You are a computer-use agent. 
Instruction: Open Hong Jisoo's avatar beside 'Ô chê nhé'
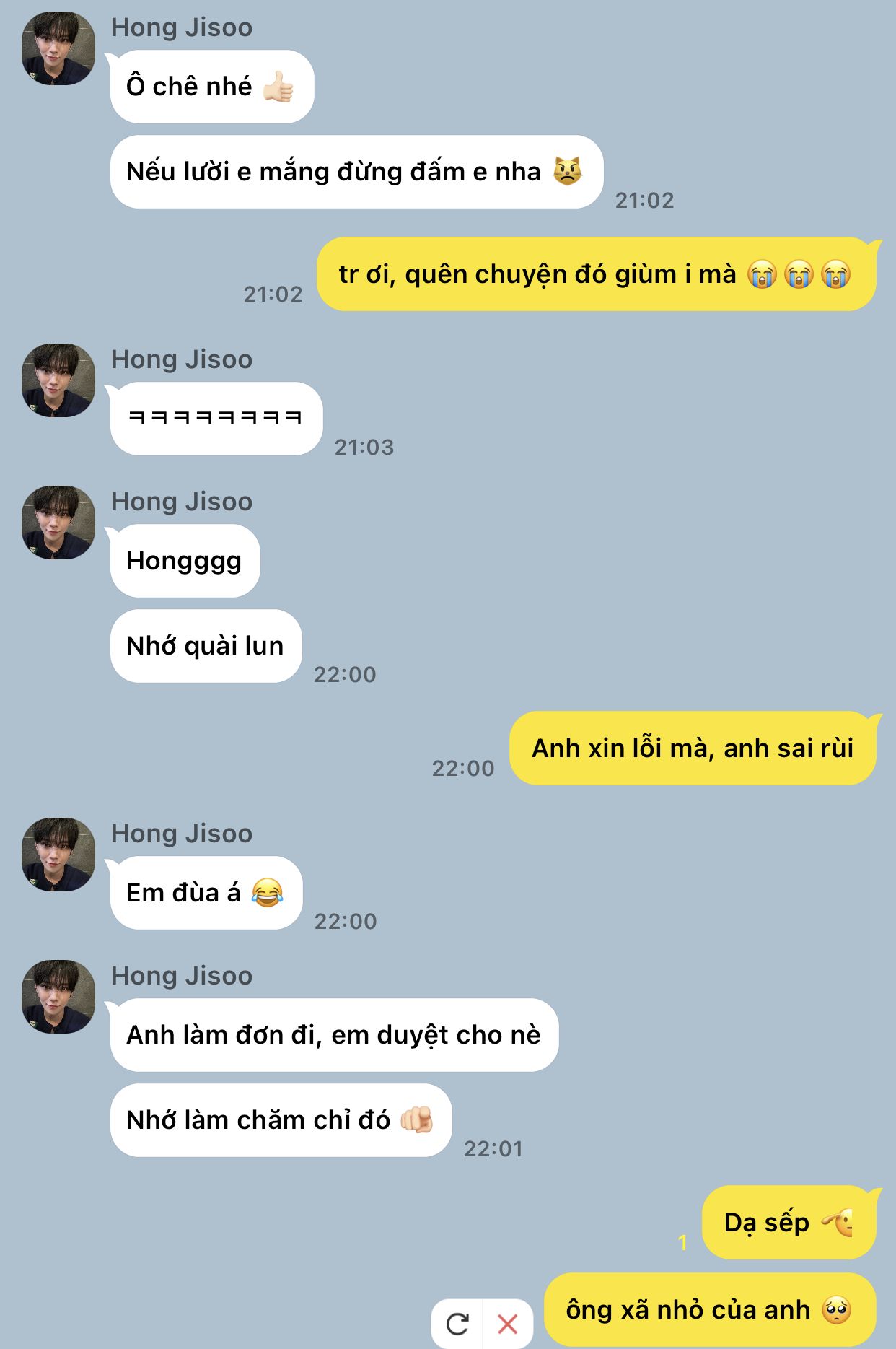coord(58,48)
